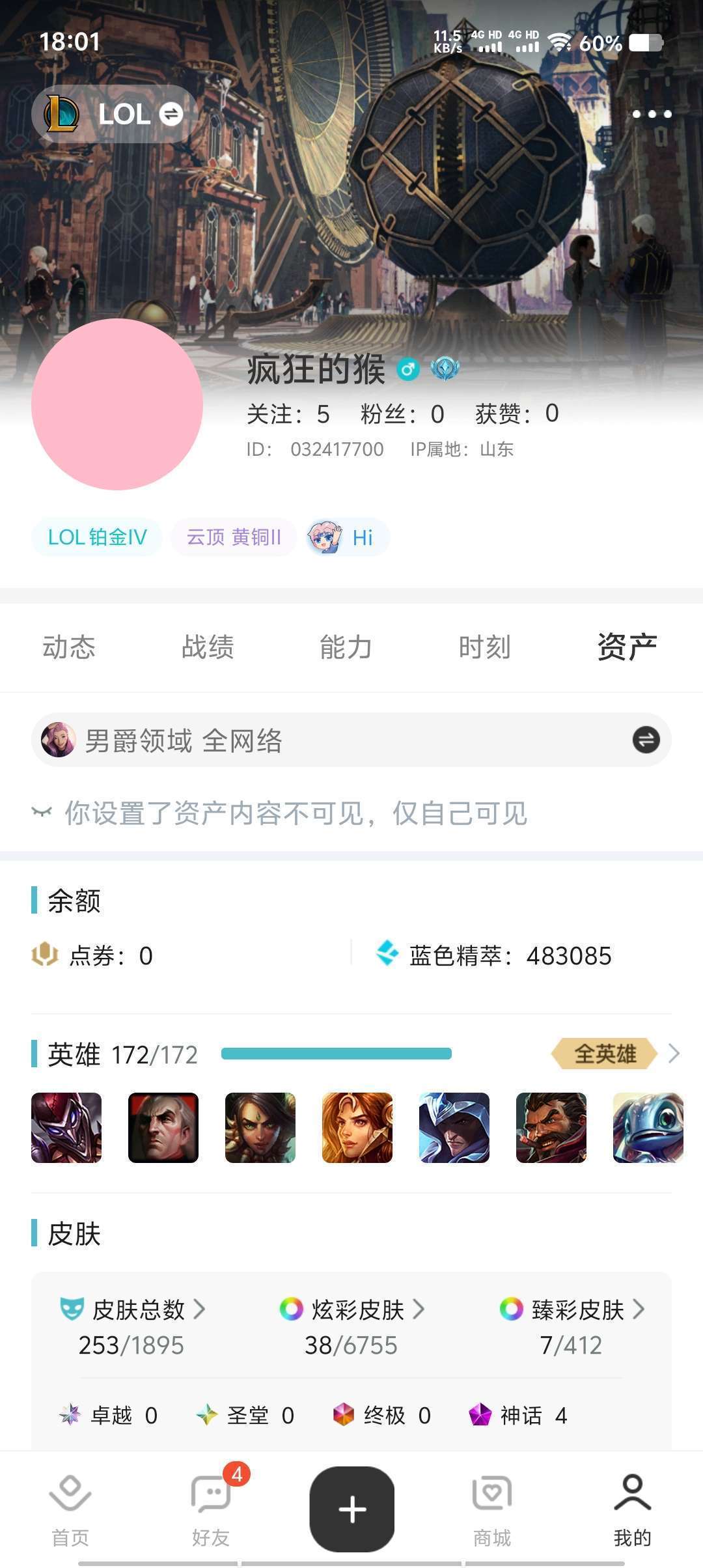
Task: Open the 好友 friends tab
Action: point(211,1511)
